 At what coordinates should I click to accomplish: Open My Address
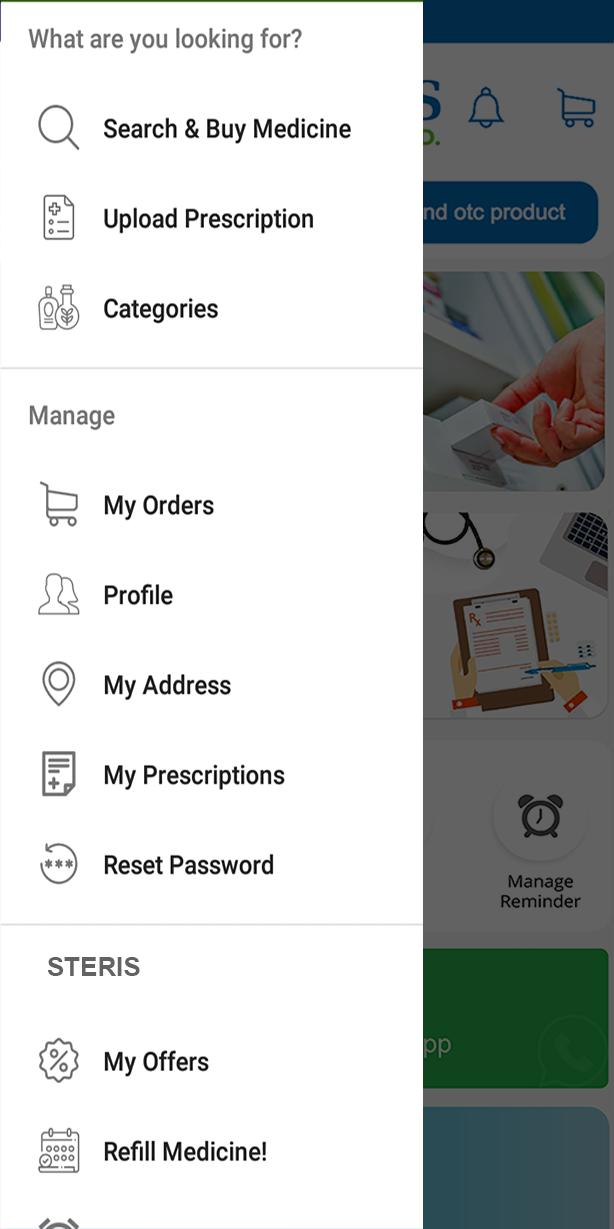[x=211, y=685]
